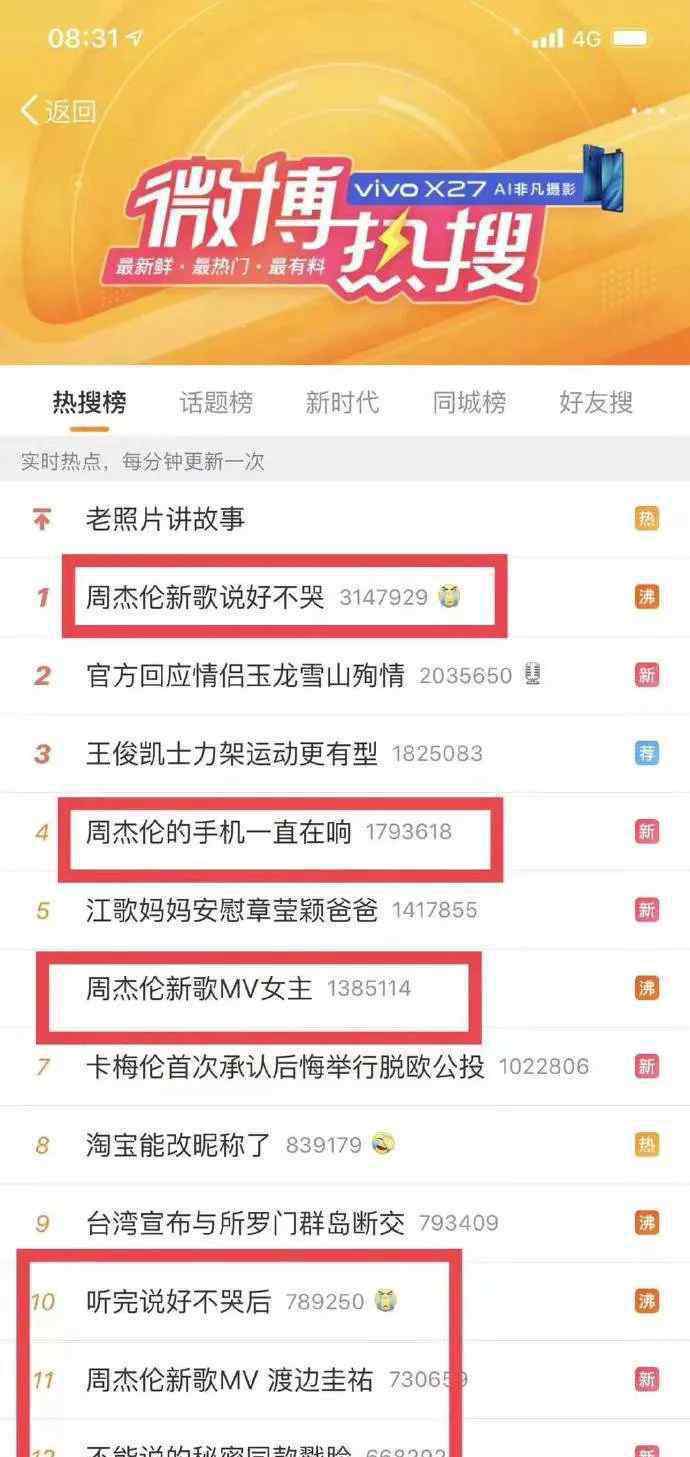Open topic 周杰伦新歌MV女主

click(x=345, y=988)
